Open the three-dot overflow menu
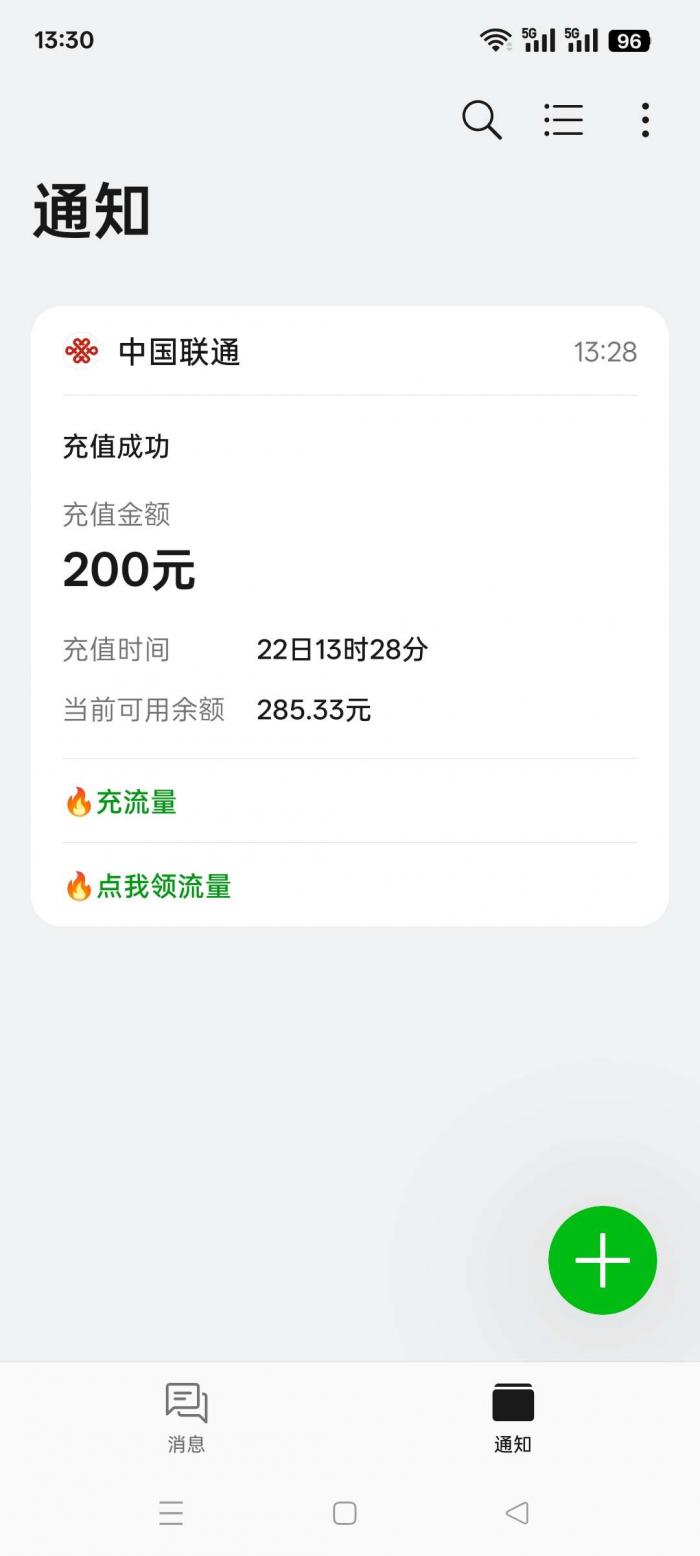700x1556 pixels. click(645, 120)
